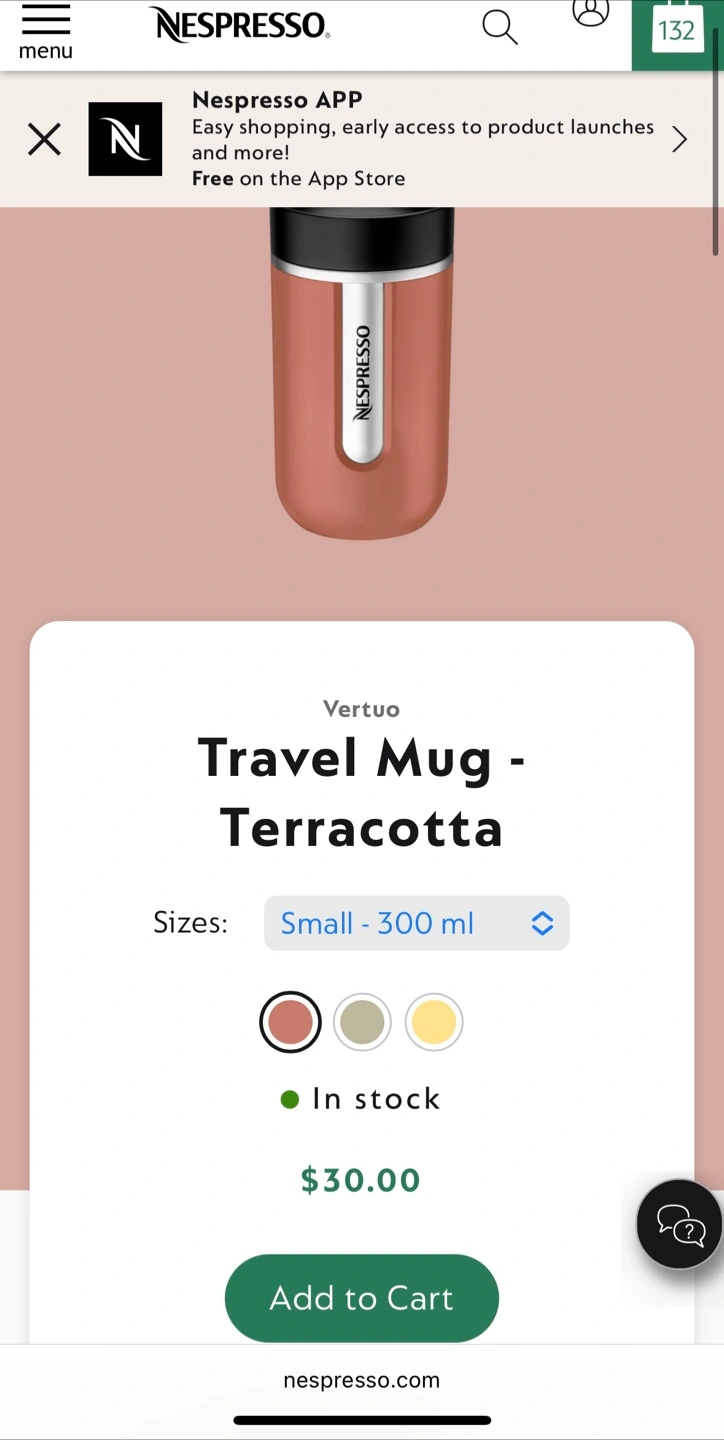724x1440 pixels.
Task: Dismiss the Nespresso APP banner
Action: [x=45, y=139]
